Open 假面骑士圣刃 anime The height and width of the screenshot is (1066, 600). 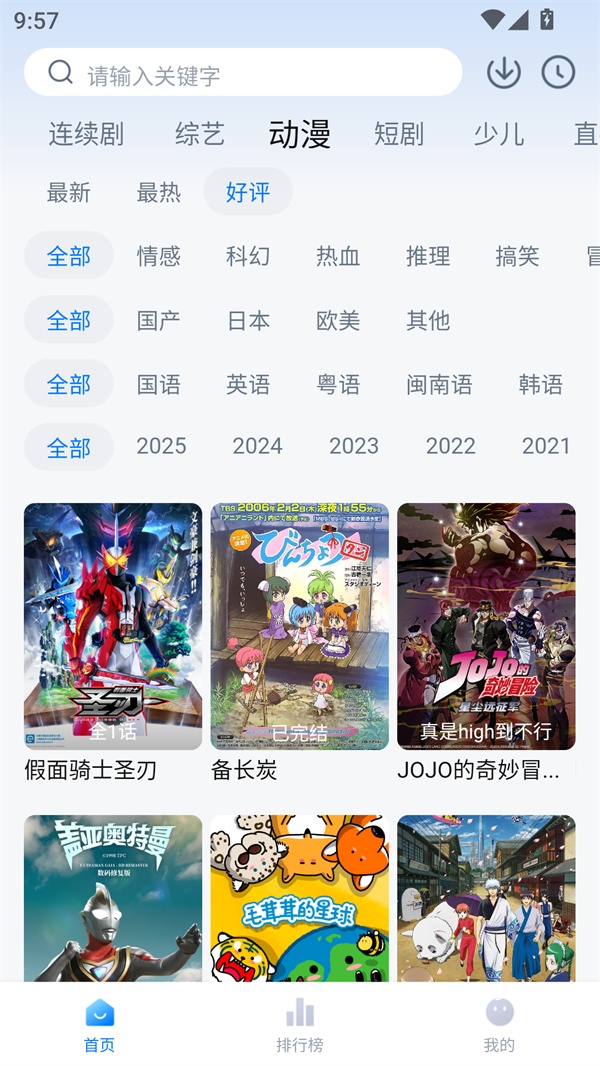coord(113,627)
